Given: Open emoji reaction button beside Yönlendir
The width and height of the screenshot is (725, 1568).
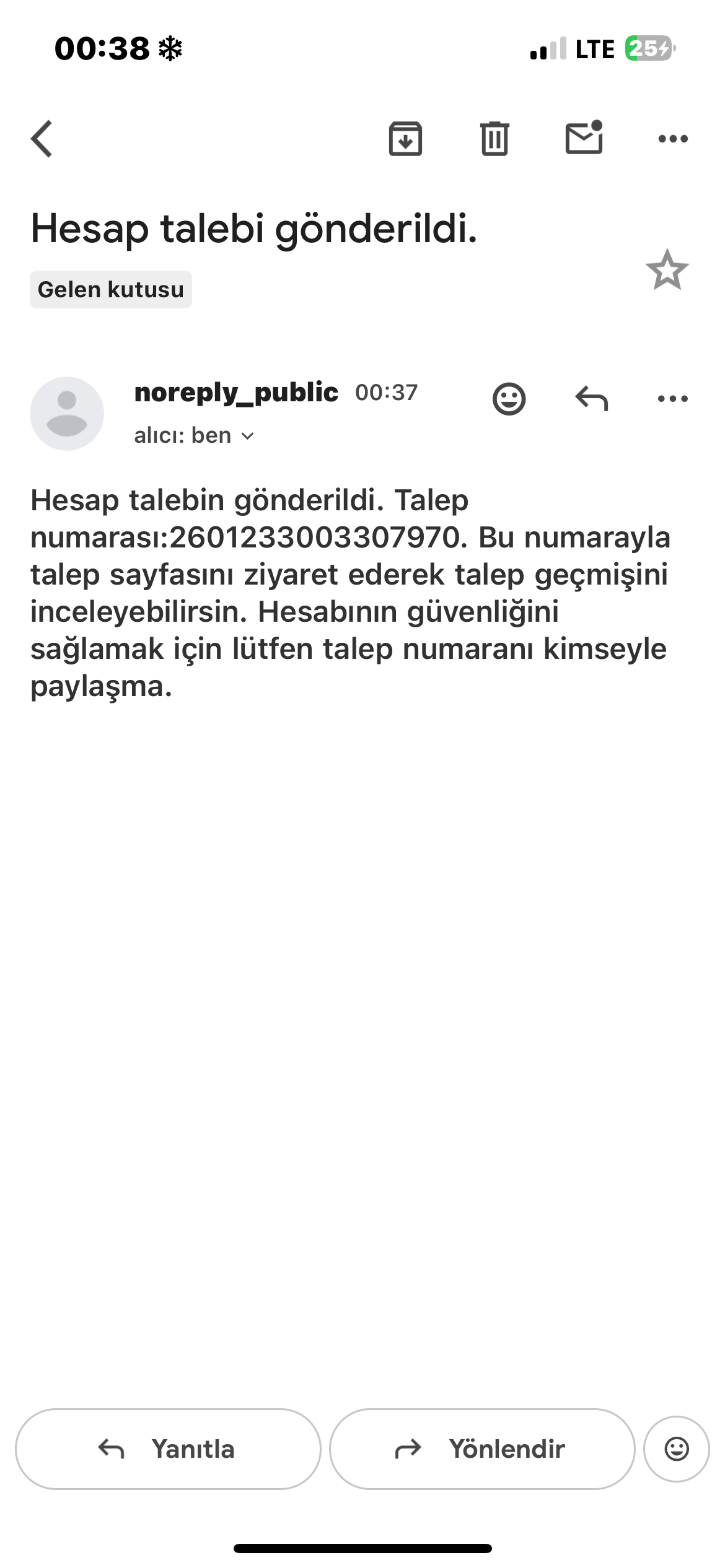Looking at the screenshot, I should pyautogui.click(x=677, y=1448).
